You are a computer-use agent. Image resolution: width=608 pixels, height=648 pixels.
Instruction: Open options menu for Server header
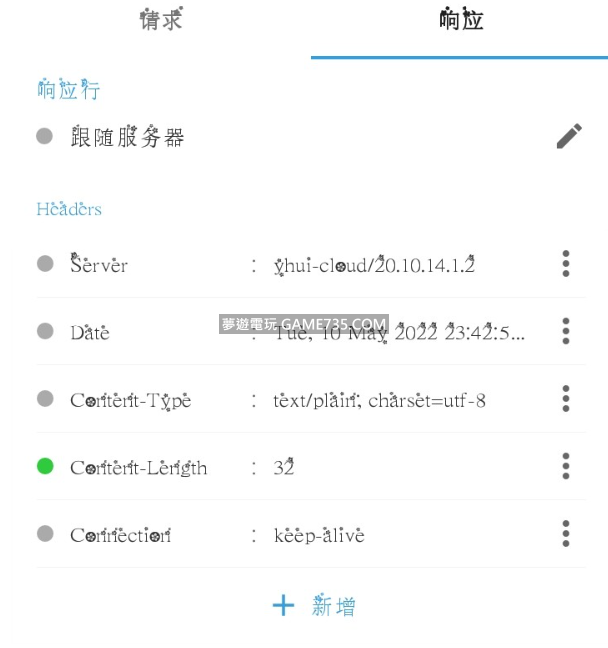pyautogui.click(x=566, y=264)
